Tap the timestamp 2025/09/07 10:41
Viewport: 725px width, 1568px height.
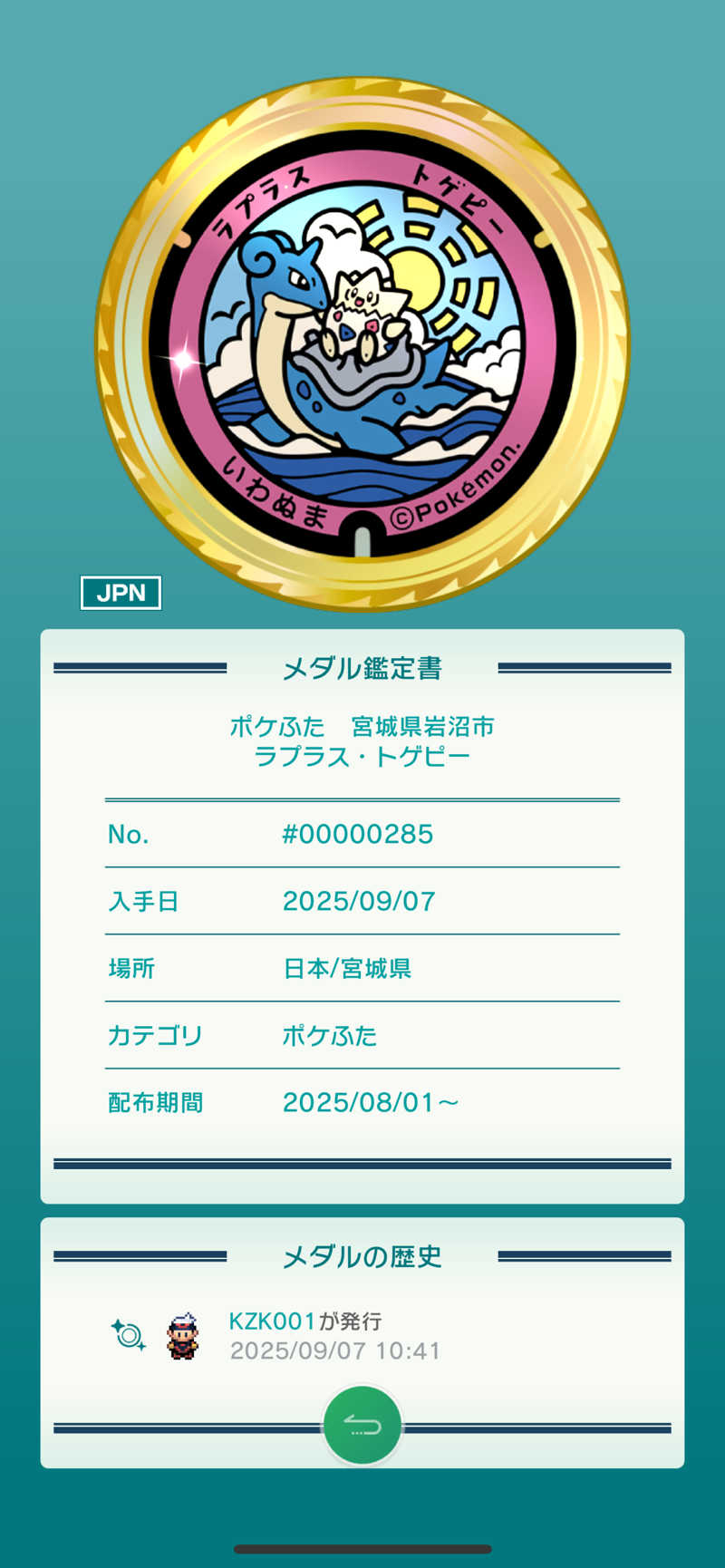pos(338,1350)
